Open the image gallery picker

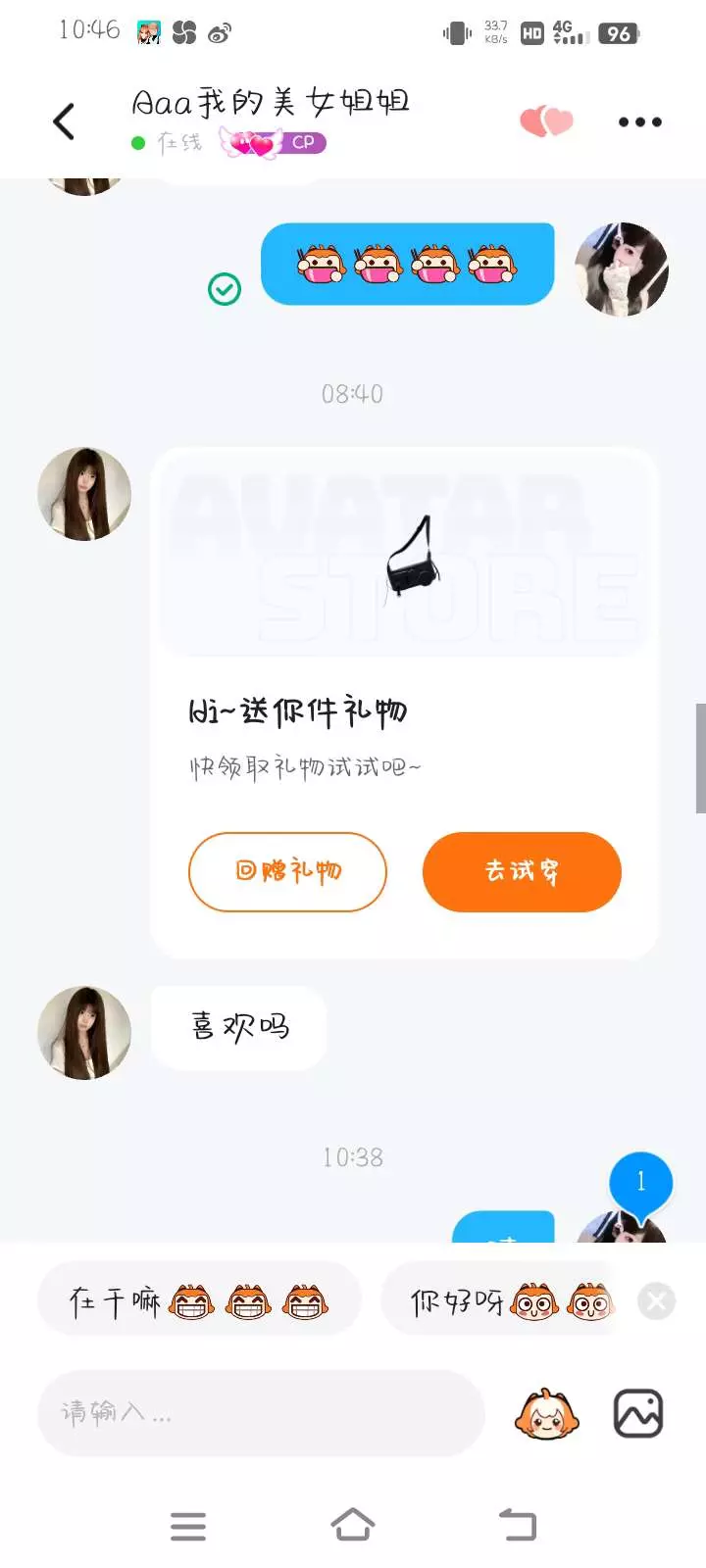[x=638, y=1414]
